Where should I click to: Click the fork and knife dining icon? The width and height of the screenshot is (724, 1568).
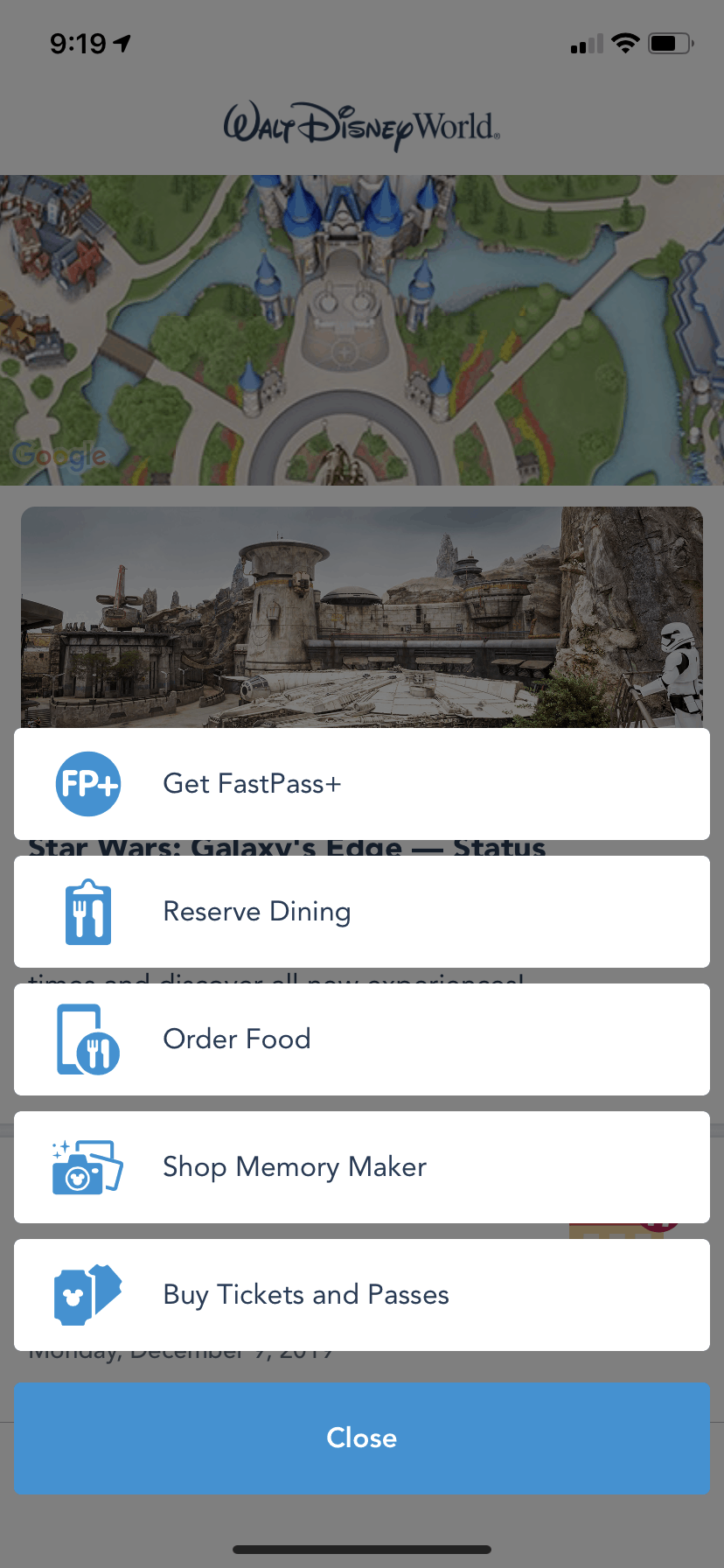tap(87, 911)
